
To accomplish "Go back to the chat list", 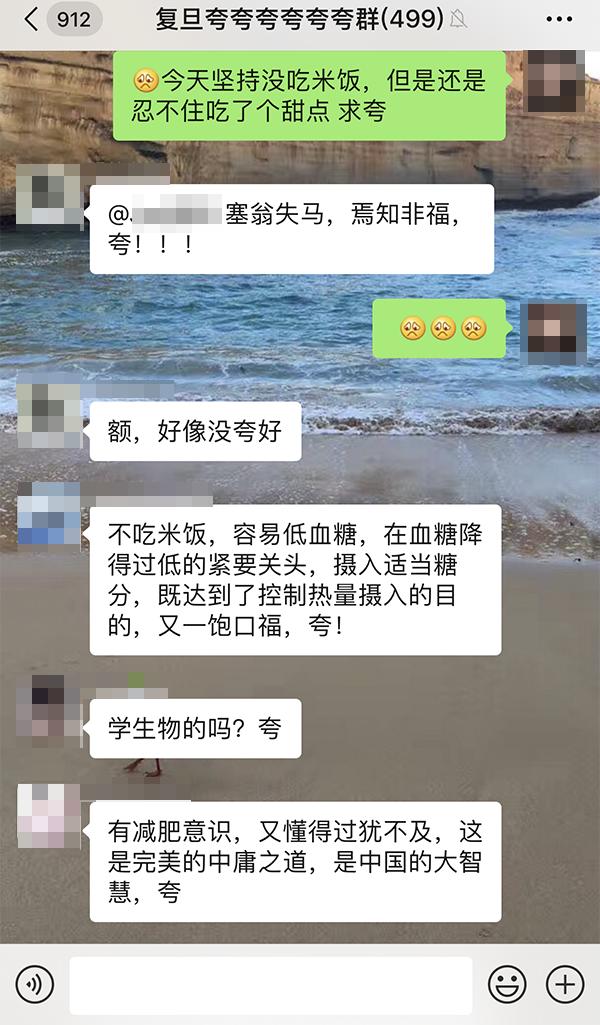I will (32, 19).
